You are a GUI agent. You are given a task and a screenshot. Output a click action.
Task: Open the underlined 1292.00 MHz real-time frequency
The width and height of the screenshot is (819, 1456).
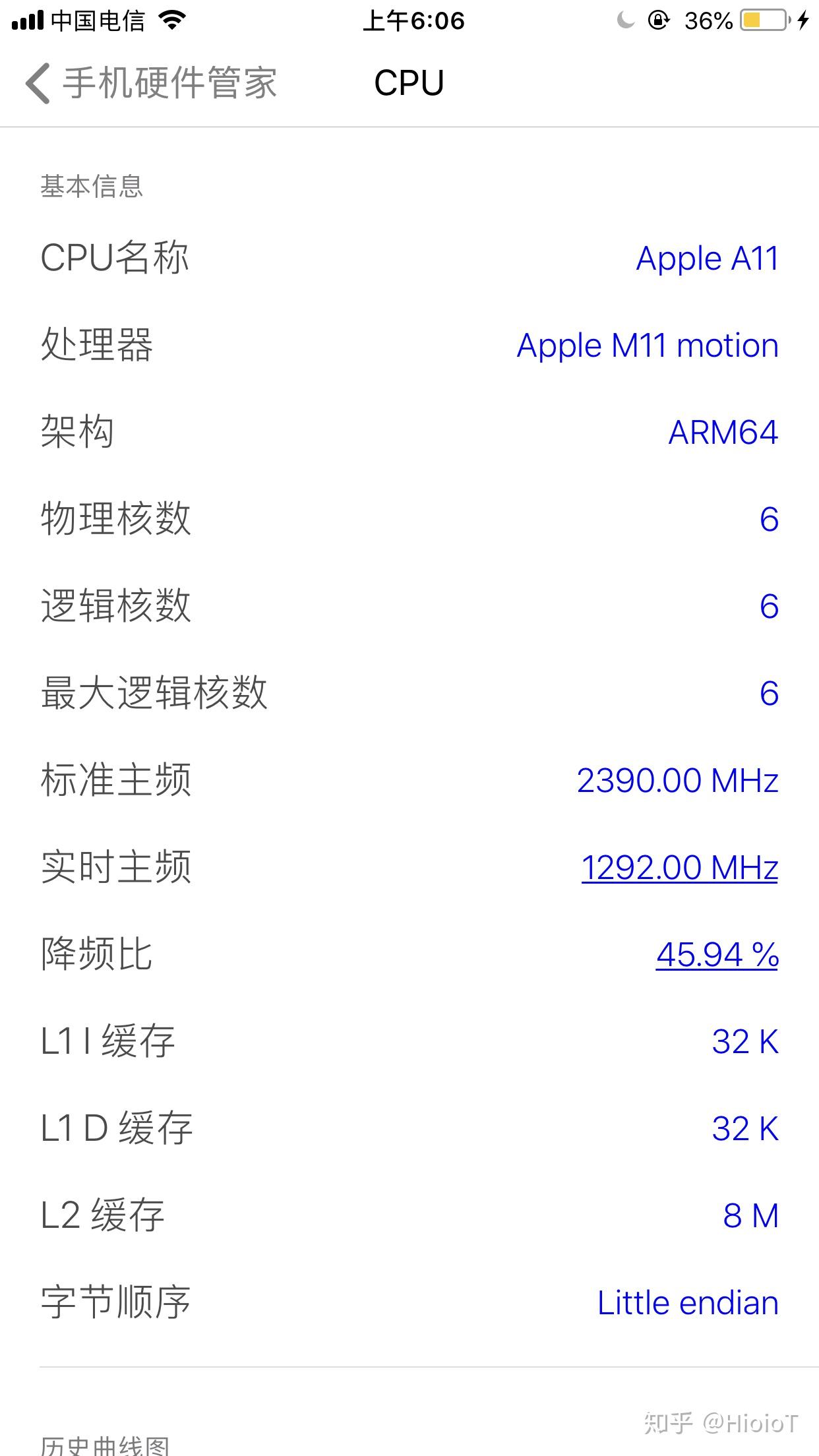point(679,868)
